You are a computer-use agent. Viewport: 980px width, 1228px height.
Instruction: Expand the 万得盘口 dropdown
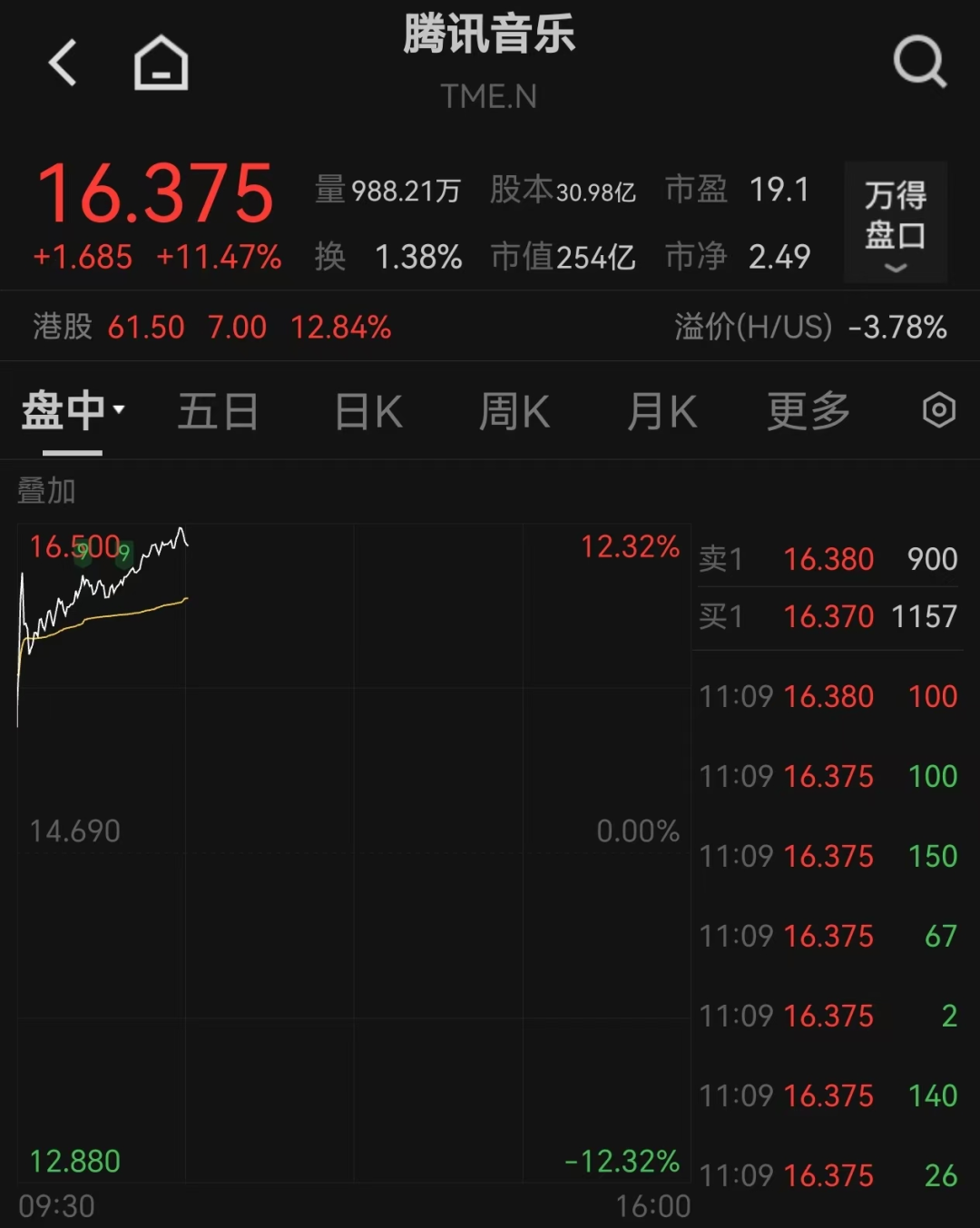coord(895,223)
